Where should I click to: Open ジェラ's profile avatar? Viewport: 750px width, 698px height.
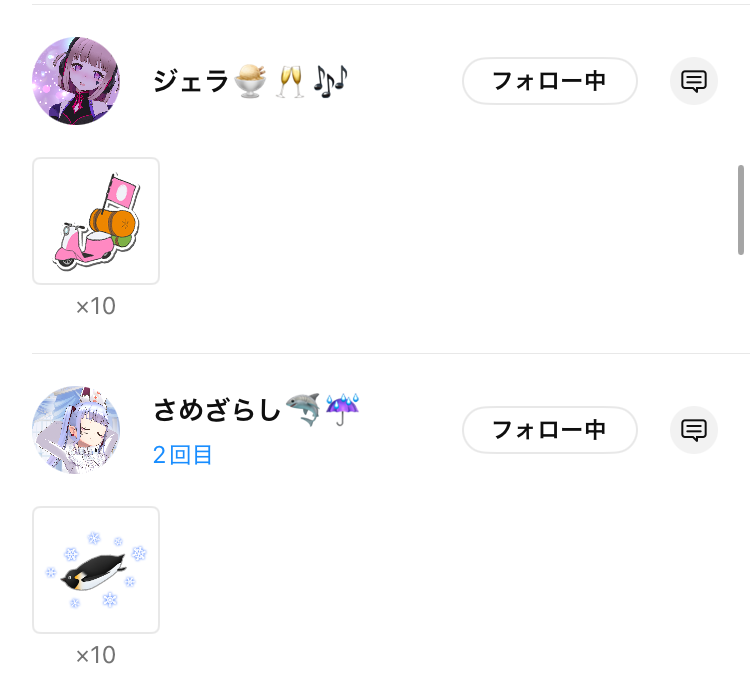(x=77, y=81)
